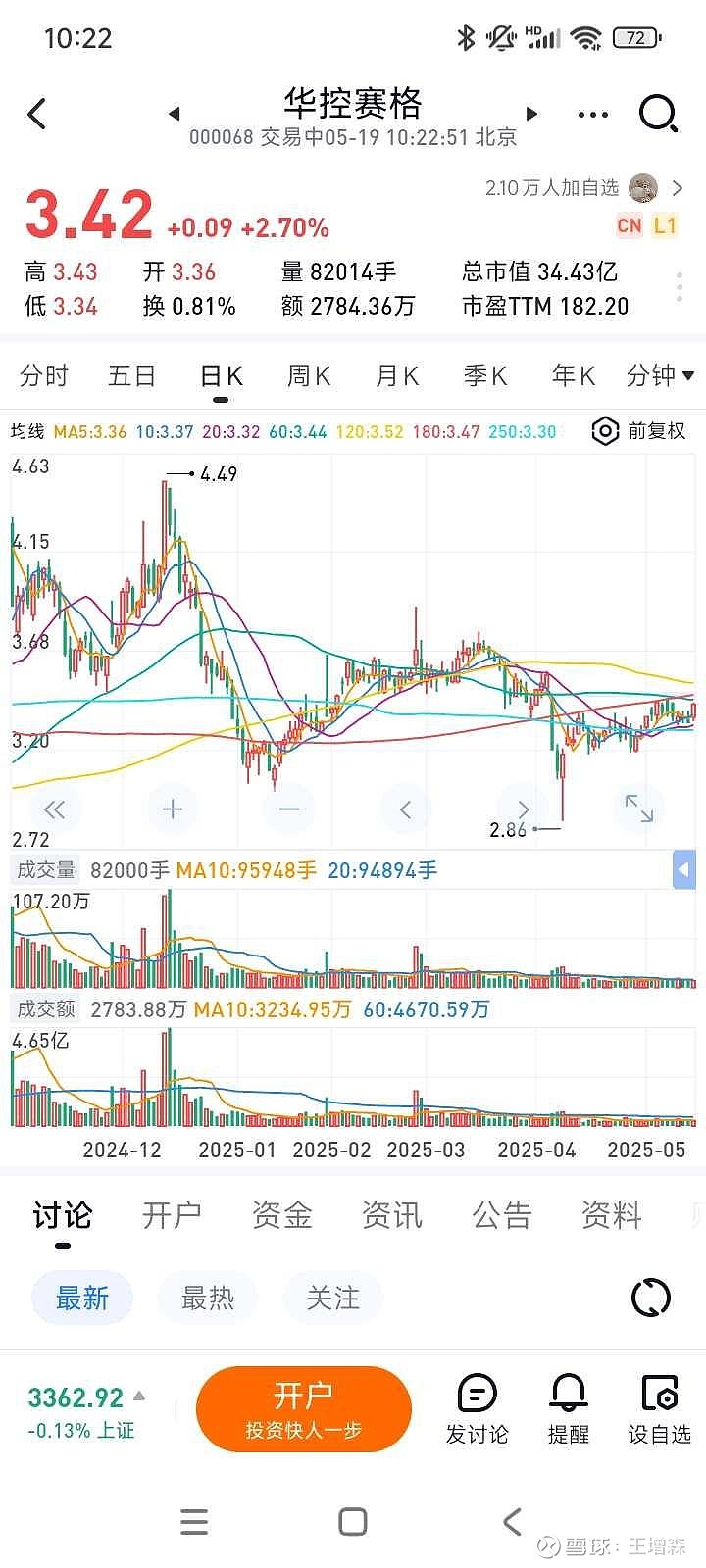This screenshot has height=1568, width=706.
Task: Add stock to watchlist via 设自选
Action: point(660,1409)
